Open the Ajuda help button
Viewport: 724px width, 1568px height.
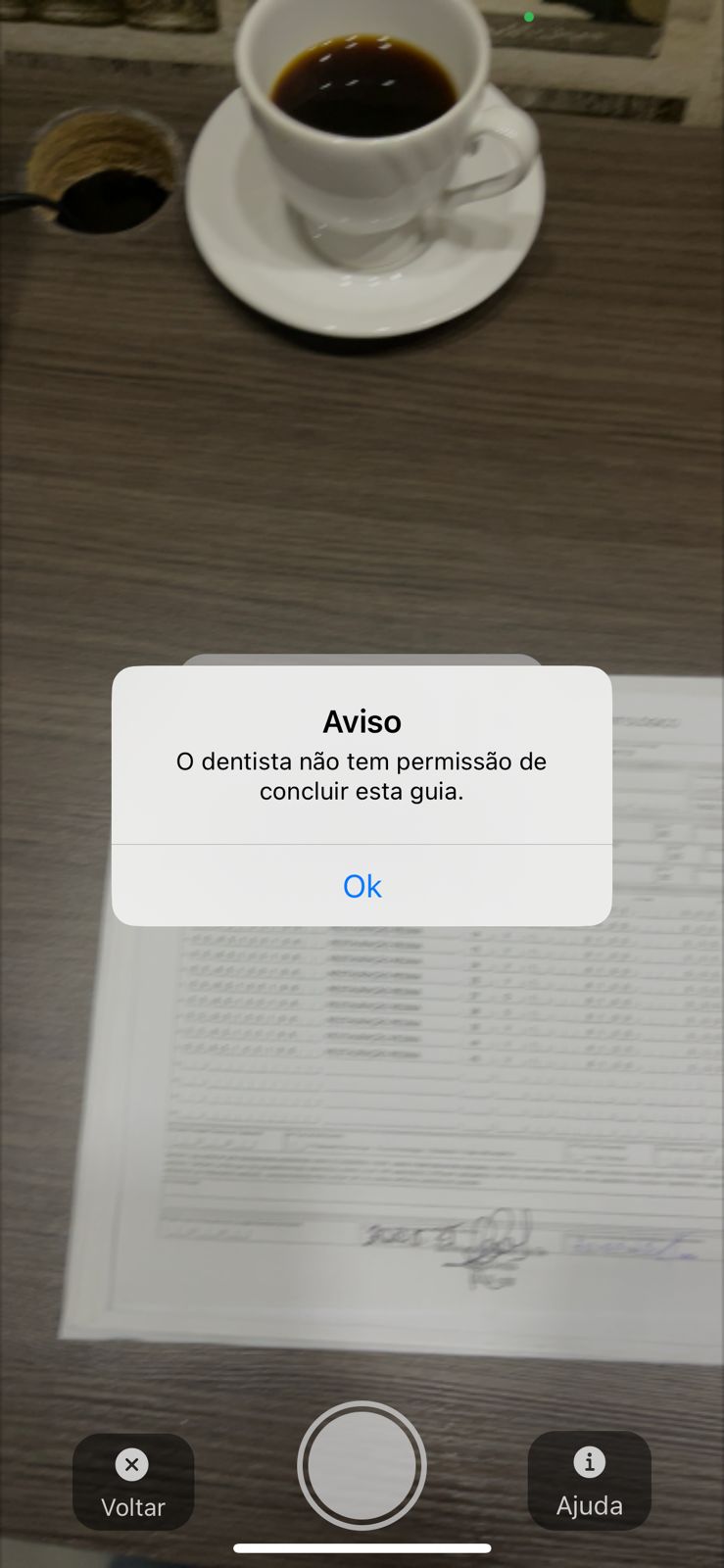pyautogui.click(x=590, y=1480)
